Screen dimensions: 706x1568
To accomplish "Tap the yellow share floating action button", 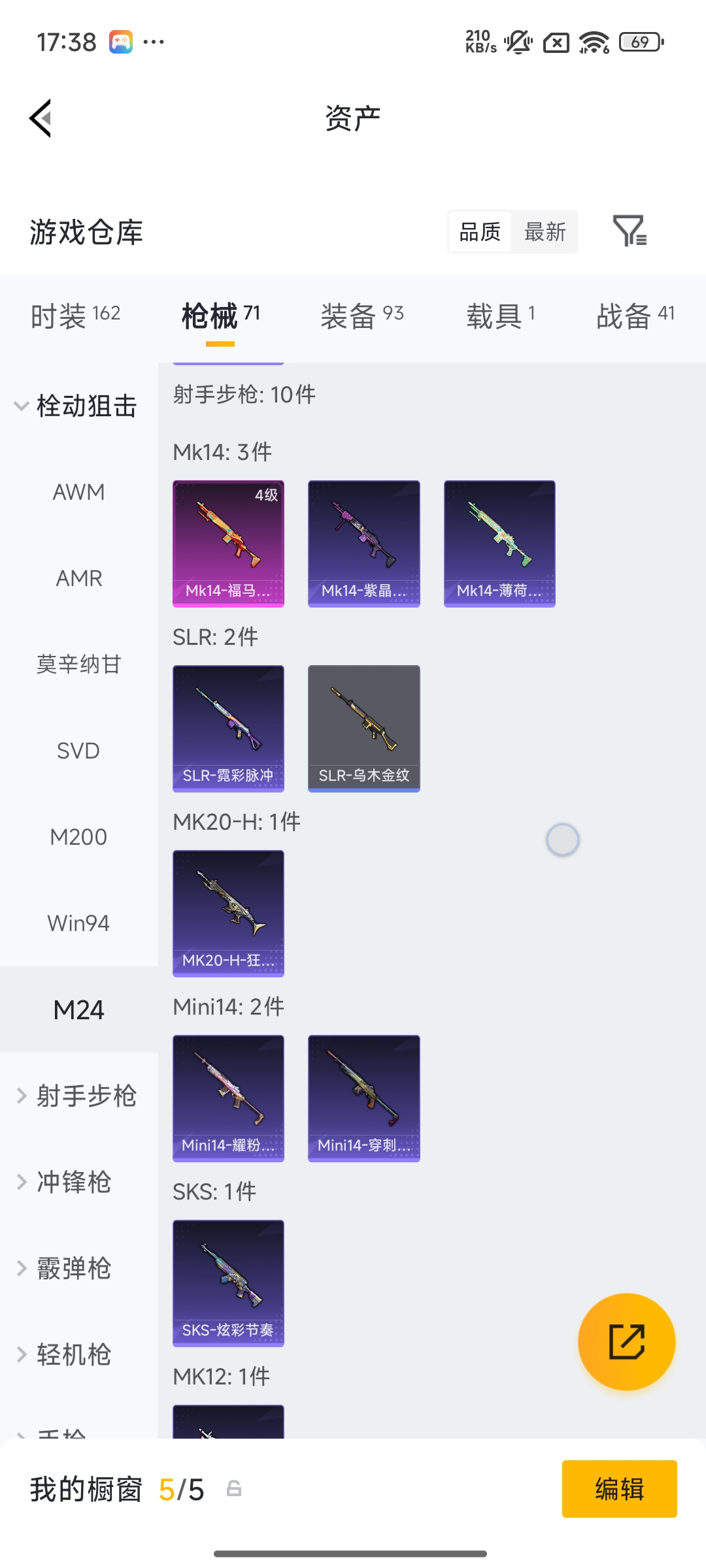I will pyautogui.click(x=626, y=1341).
